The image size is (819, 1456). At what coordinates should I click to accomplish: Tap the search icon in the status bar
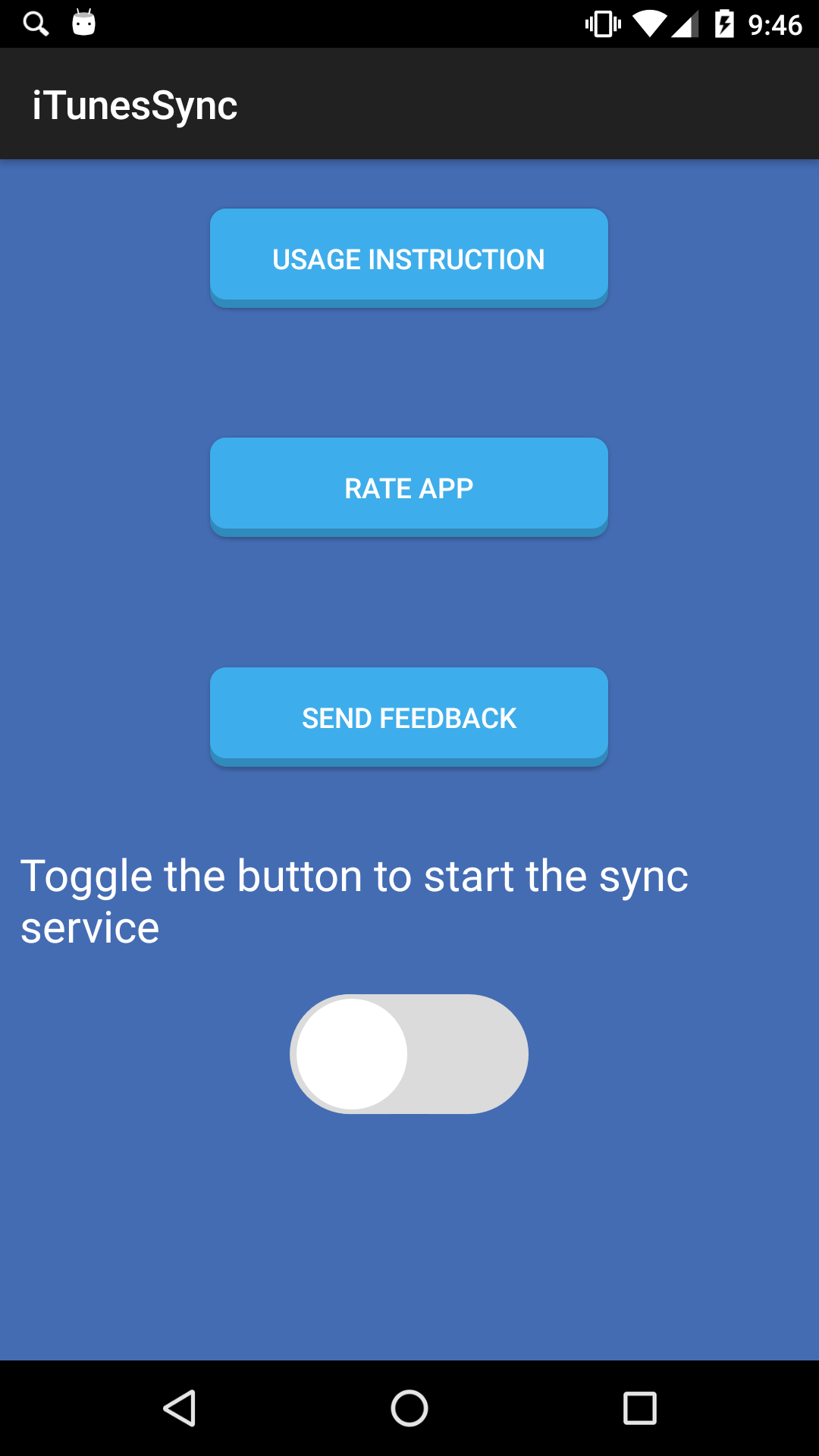(35, 23)
